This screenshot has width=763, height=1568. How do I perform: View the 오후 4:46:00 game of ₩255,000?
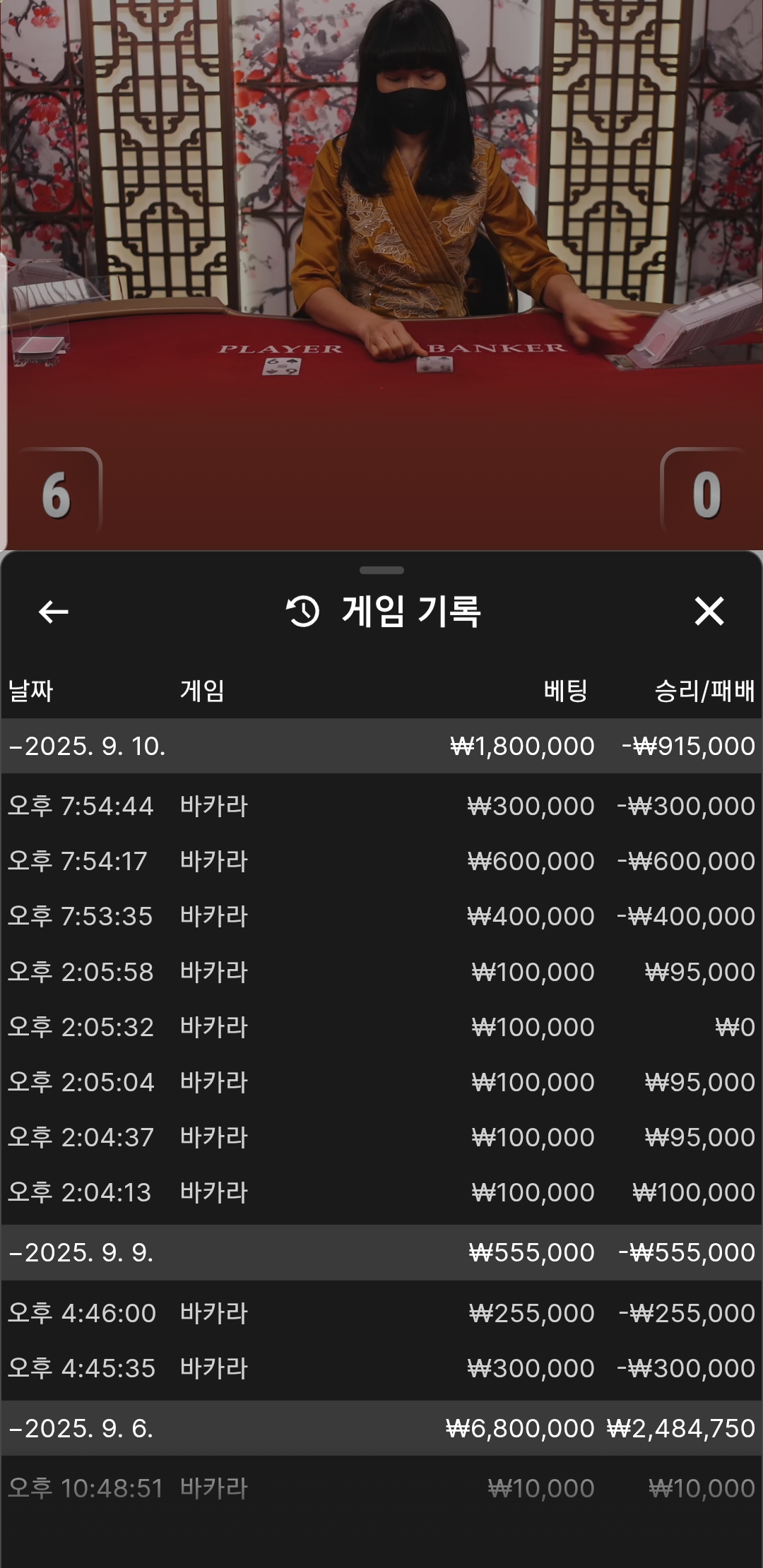coord(381,1313)
